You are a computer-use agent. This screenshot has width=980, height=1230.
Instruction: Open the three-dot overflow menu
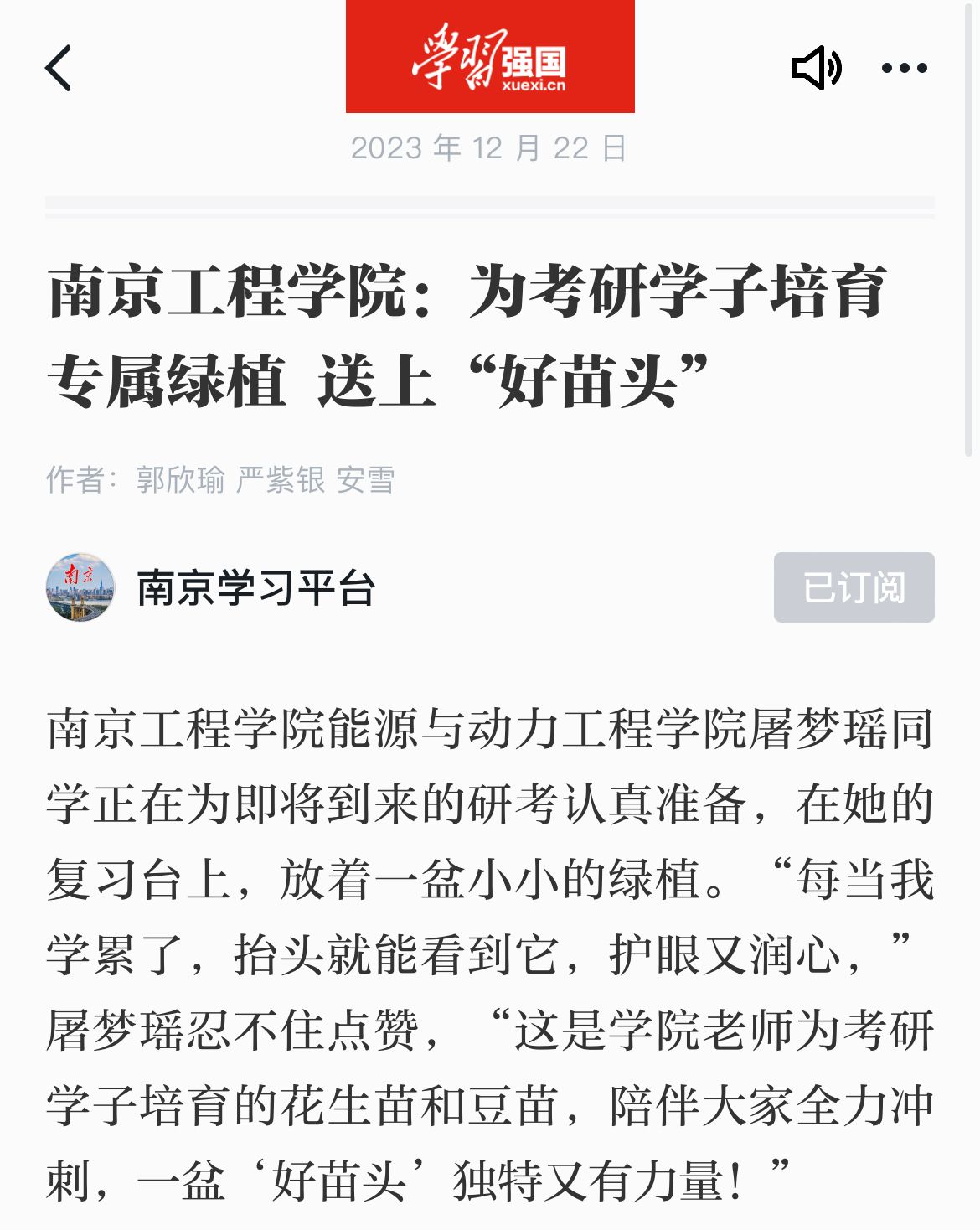904,68
